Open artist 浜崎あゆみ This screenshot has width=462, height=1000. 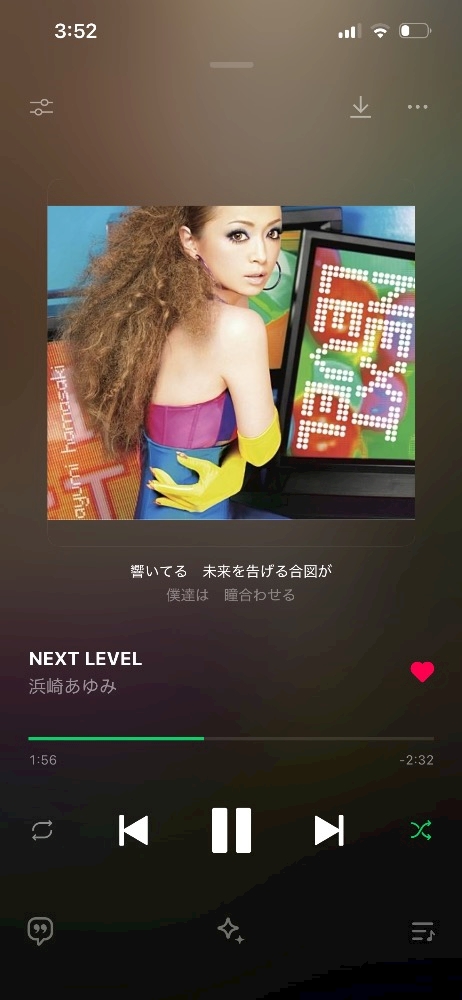[73, 686]
